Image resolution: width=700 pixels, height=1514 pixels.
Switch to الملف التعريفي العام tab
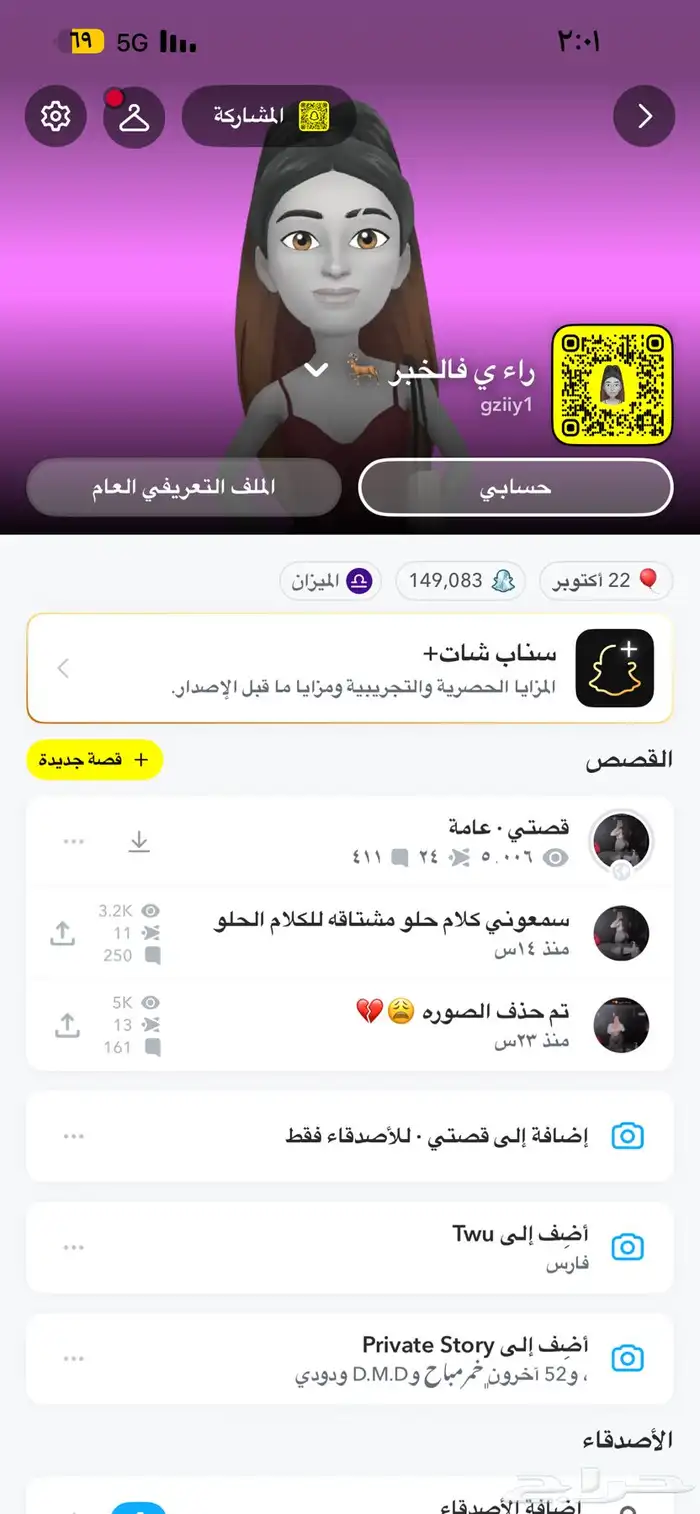pos(184,487)
